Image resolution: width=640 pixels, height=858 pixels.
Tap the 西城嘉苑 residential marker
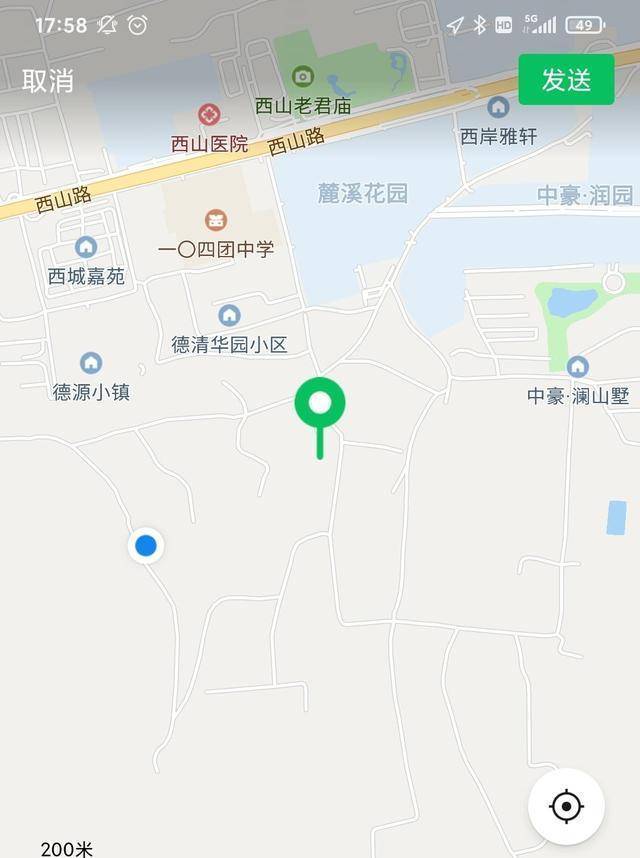click(x=86, y=247)
